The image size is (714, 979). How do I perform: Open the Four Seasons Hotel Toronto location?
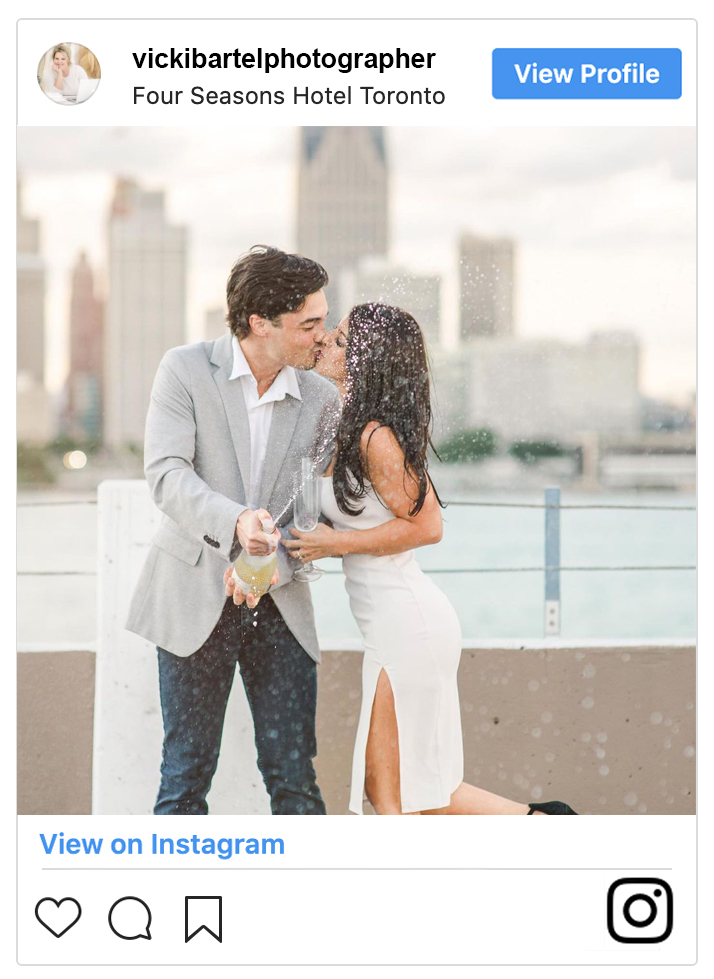pyautogui.click(x=289, y=97)
